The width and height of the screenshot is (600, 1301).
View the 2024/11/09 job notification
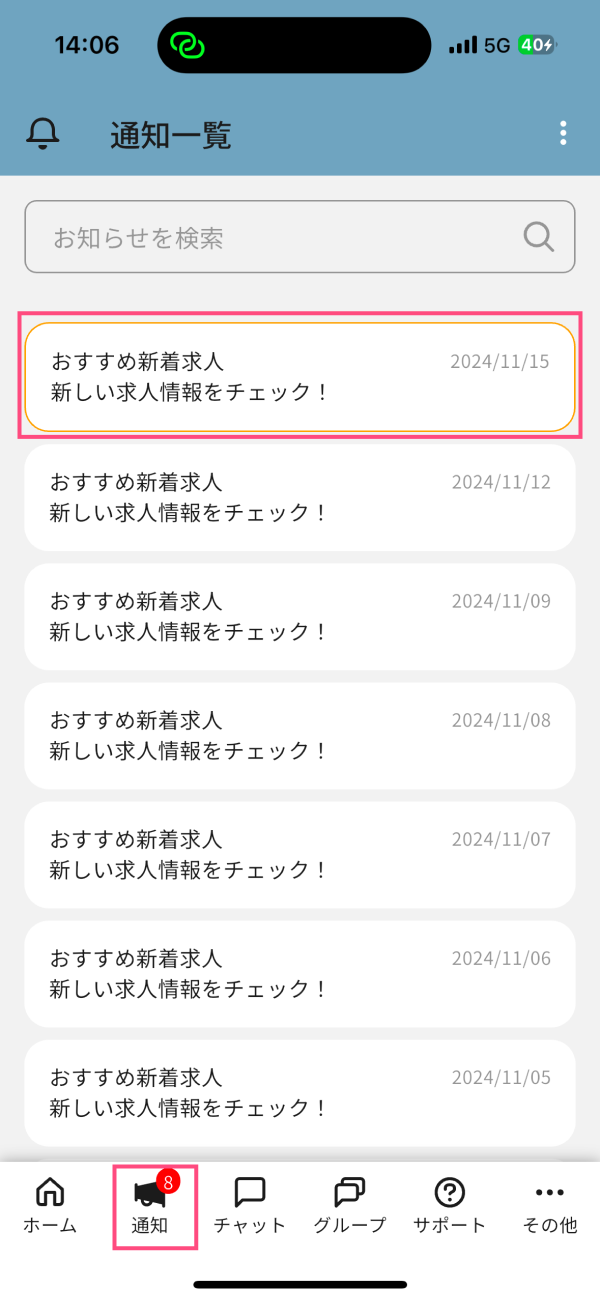[x=300, y=616]
